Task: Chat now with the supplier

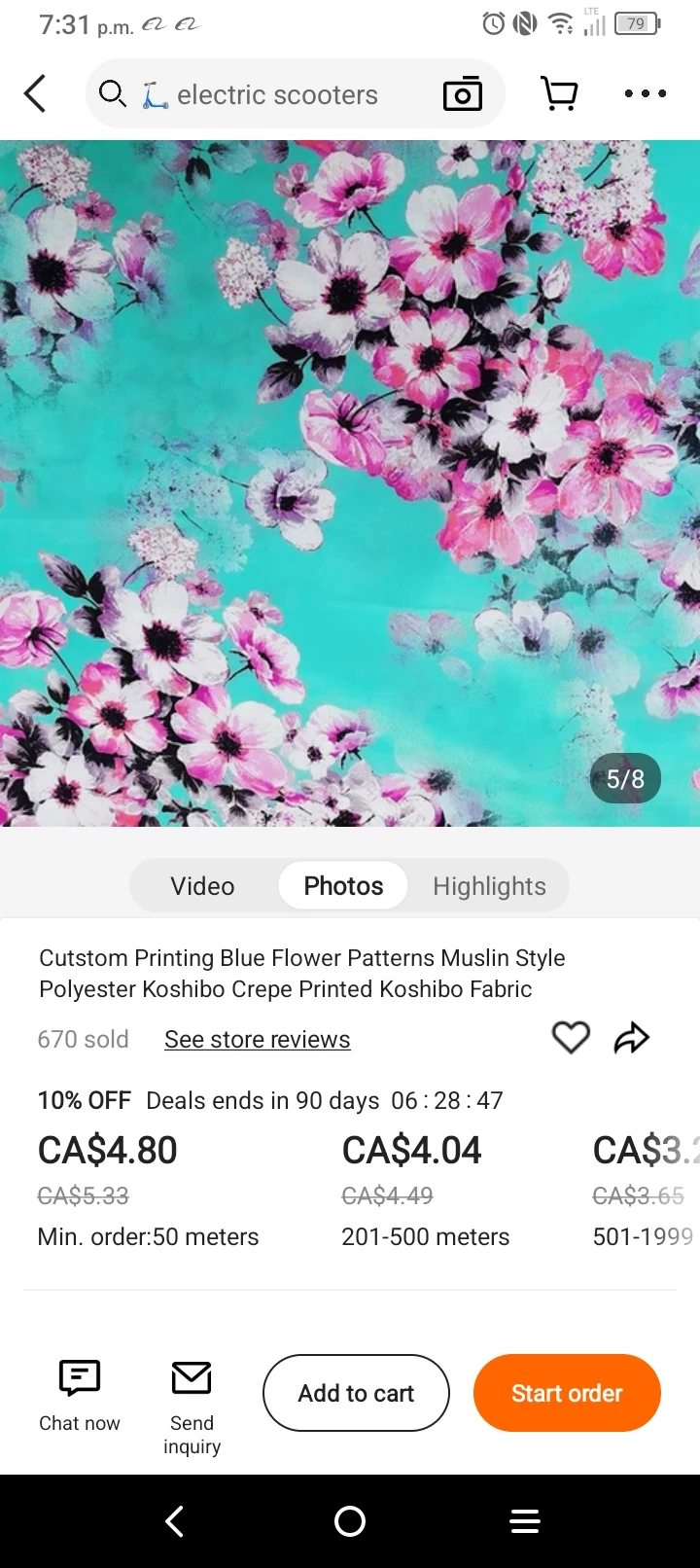Action: click(80, 1395)
